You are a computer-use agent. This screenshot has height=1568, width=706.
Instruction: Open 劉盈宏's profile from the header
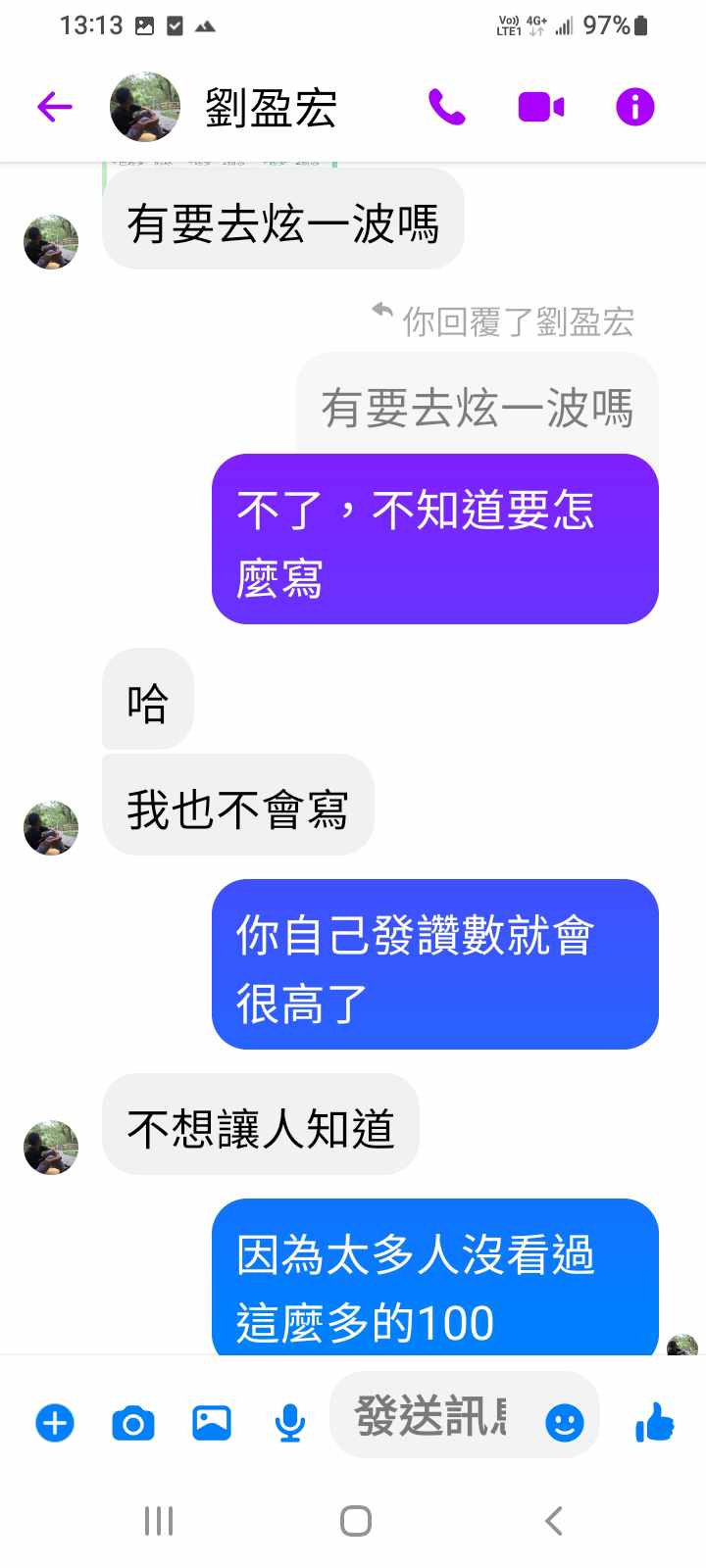(x=270, y=107)
